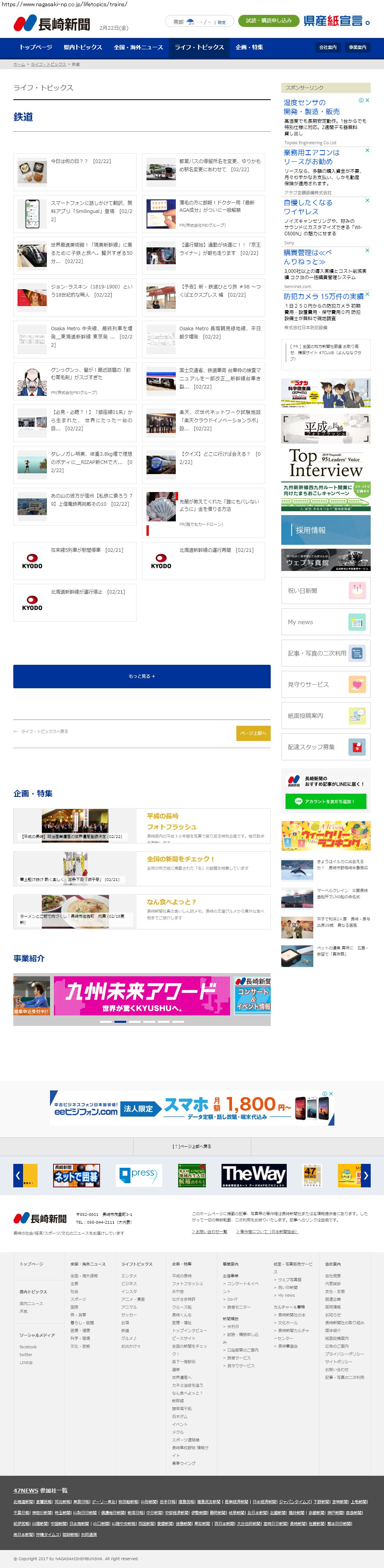This screenshot has width=384, height=1568.
Task: Advance partner carousel with right arrow
Action: coord(366,1175)
